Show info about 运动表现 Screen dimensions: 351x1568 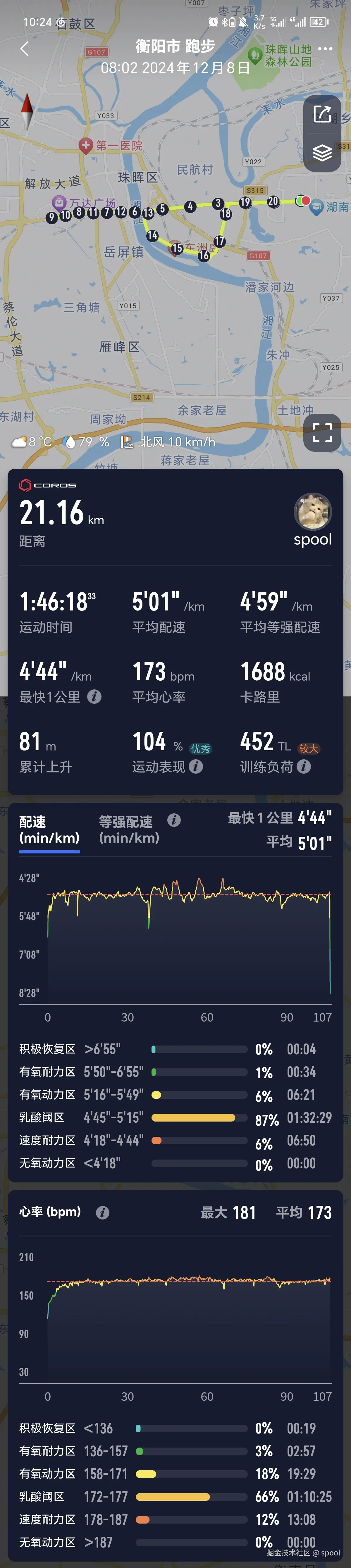(x=196, y=766)
